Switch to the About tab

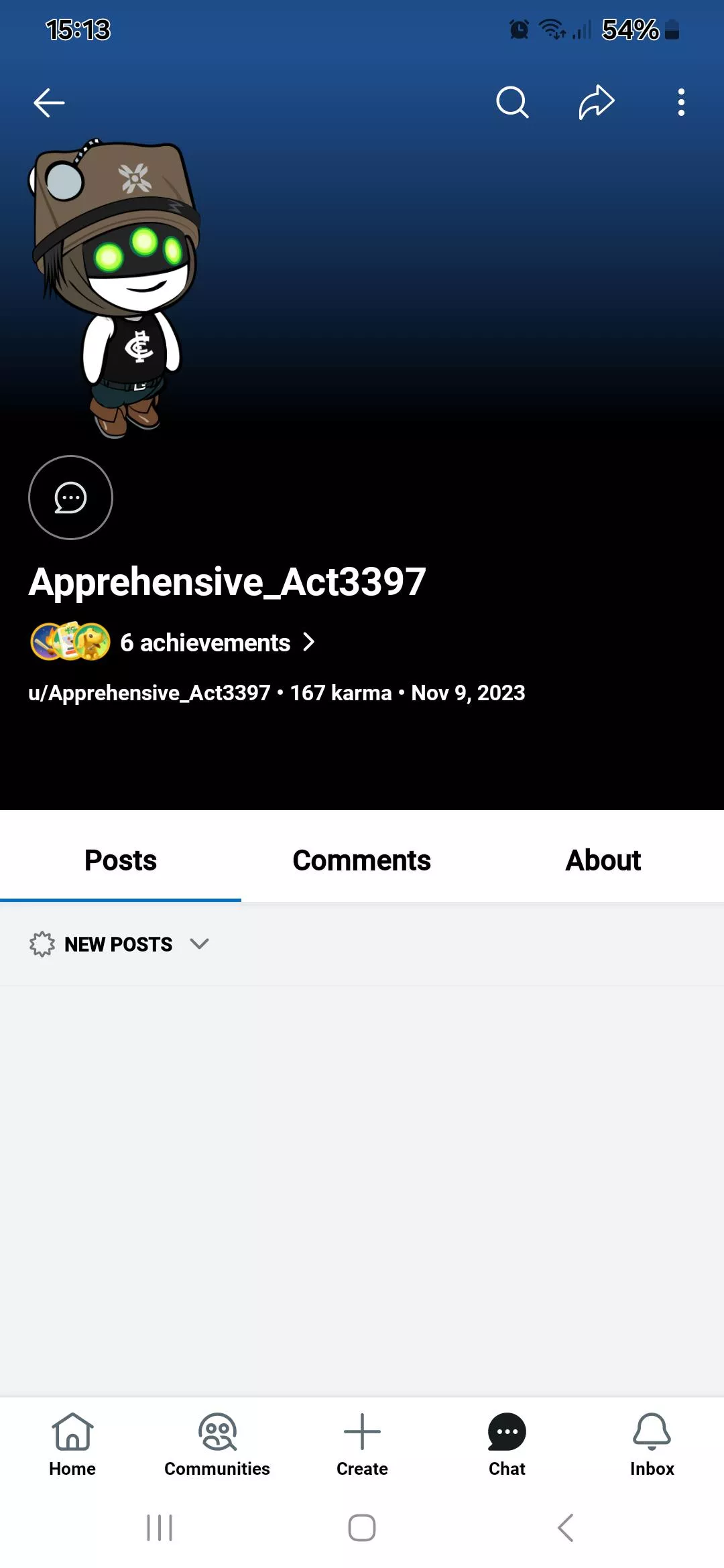coord(603,860)
